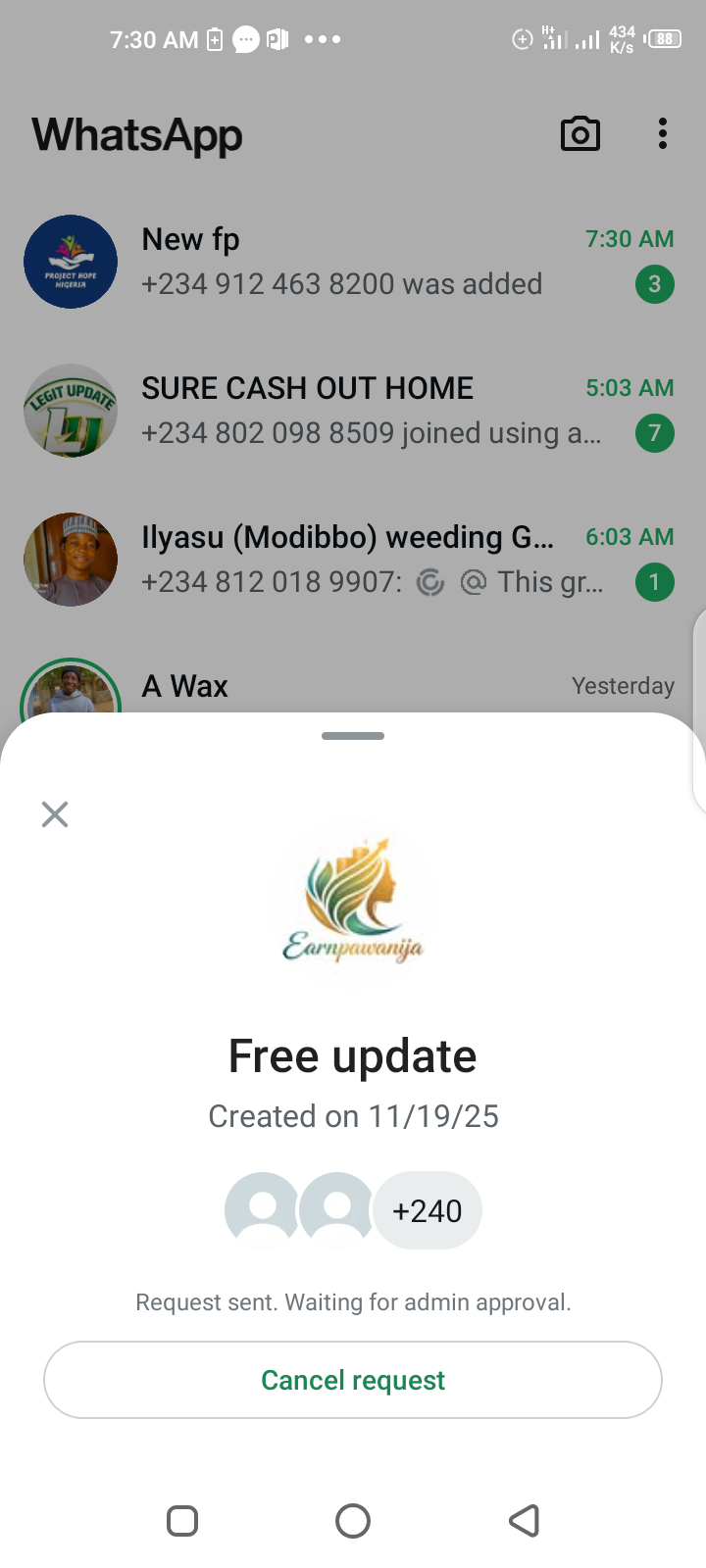
Task: Cancel the group join request
Action: click(x=353, y=1380)
